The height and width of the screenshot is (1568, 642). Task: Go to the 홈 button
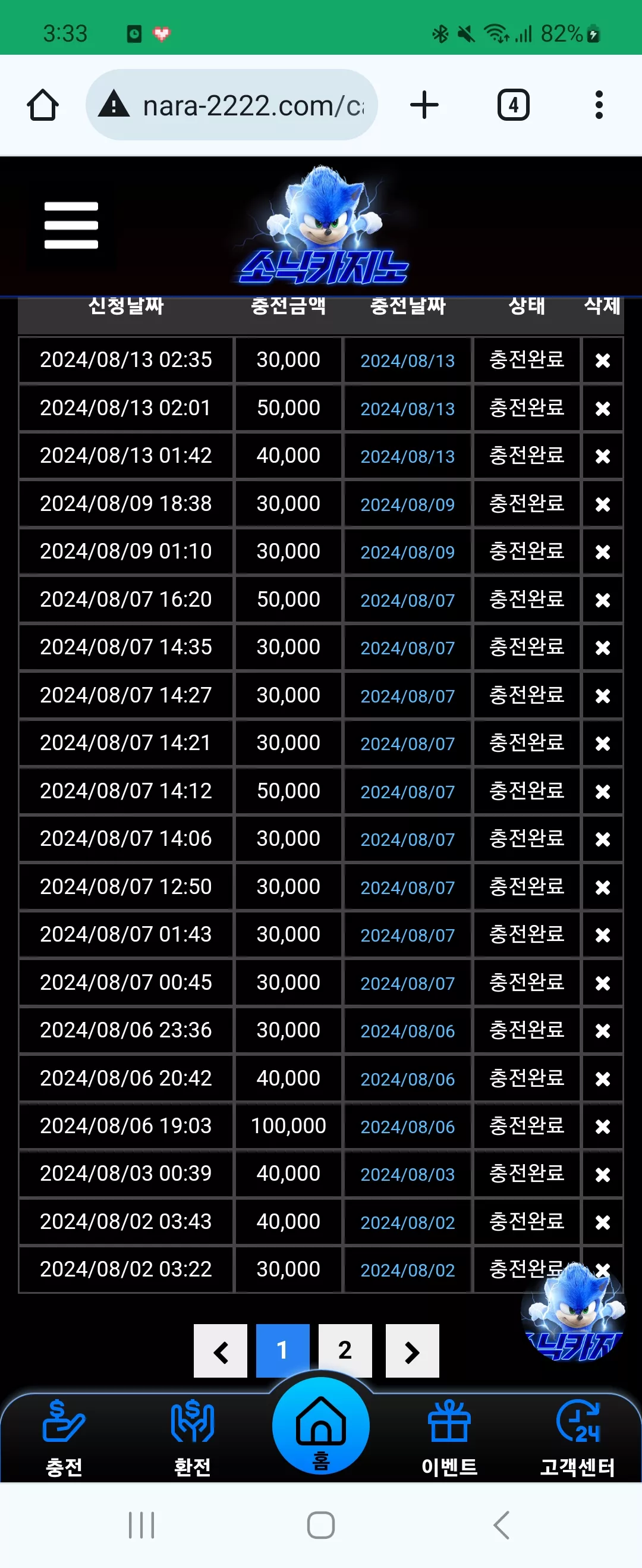click(320, 1426)
